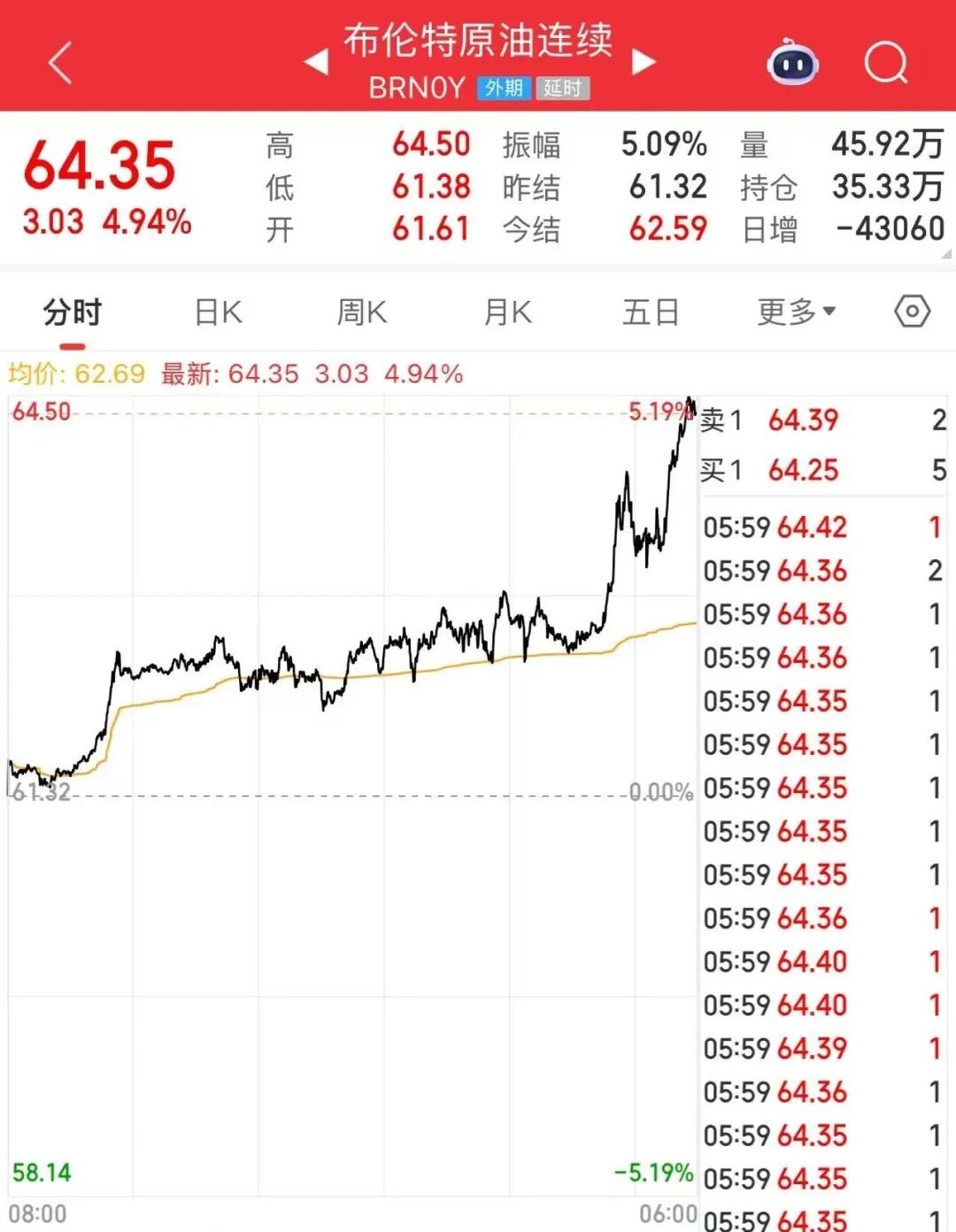Switch to the next contract with right triangle

(x=644, y=62)
